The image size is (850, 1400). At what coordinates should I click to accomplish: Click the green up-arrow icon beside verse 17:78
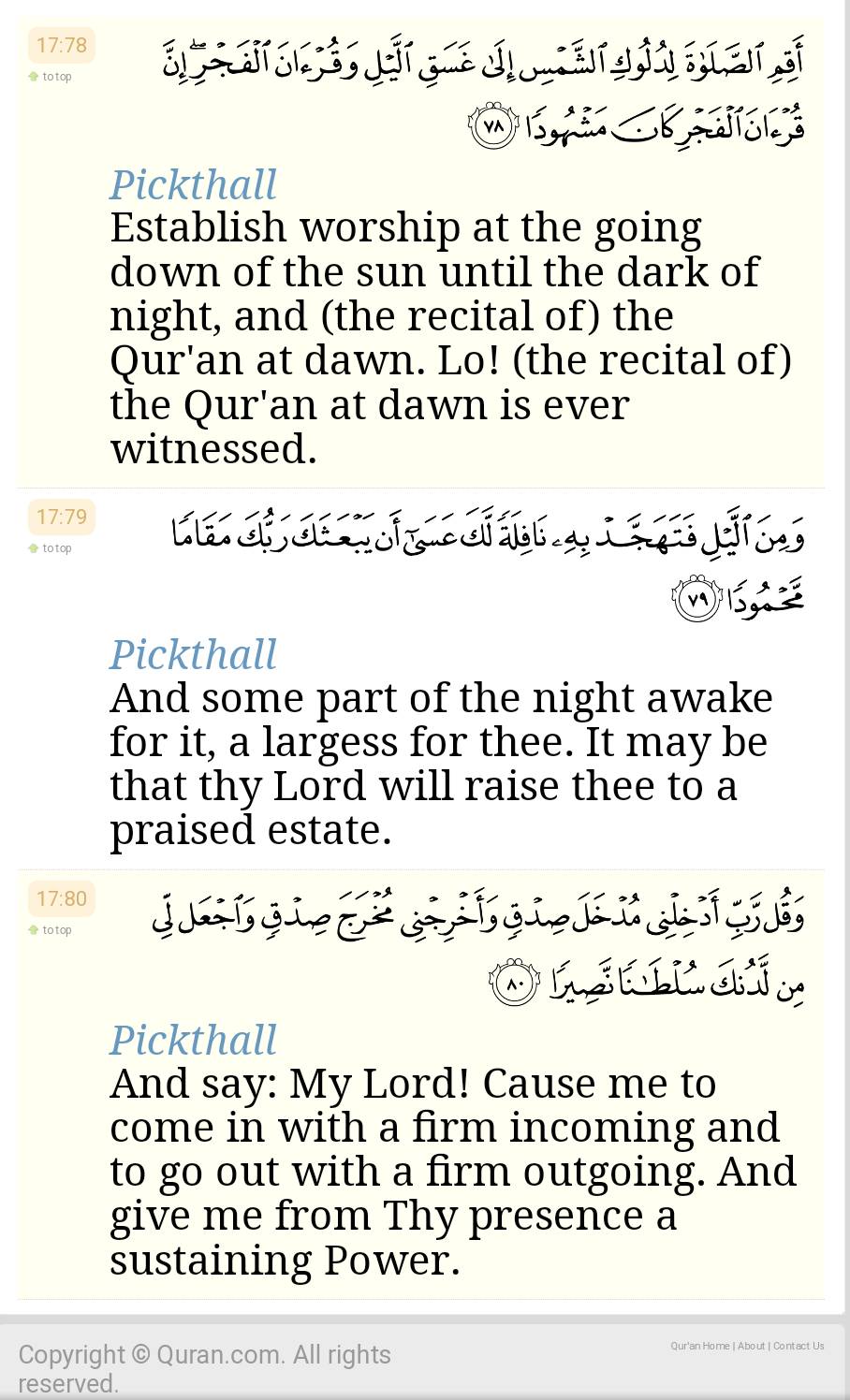(x=33, y=77)
